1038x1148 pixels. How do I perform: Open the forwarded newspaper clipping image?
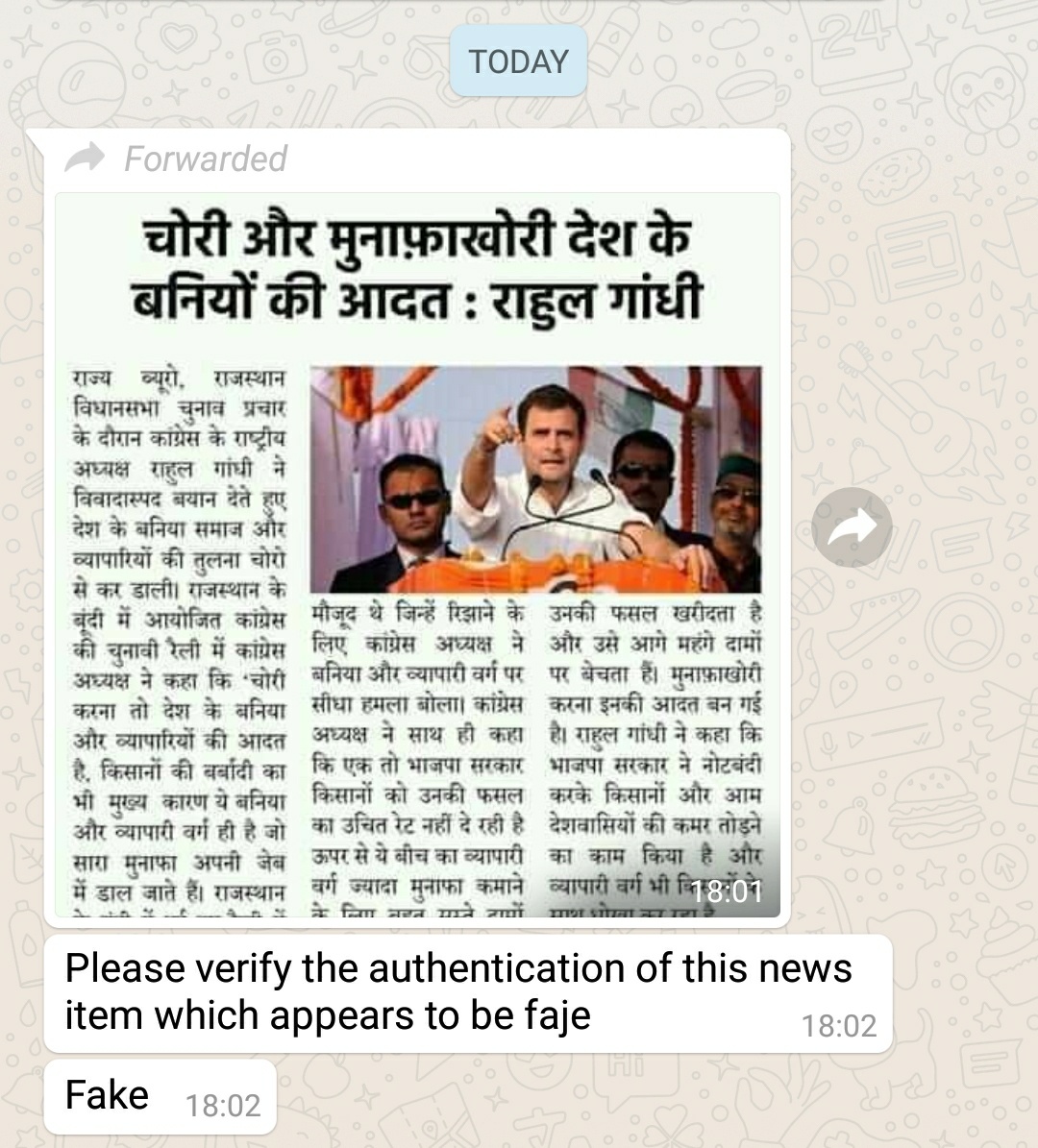tap(417, 554)
